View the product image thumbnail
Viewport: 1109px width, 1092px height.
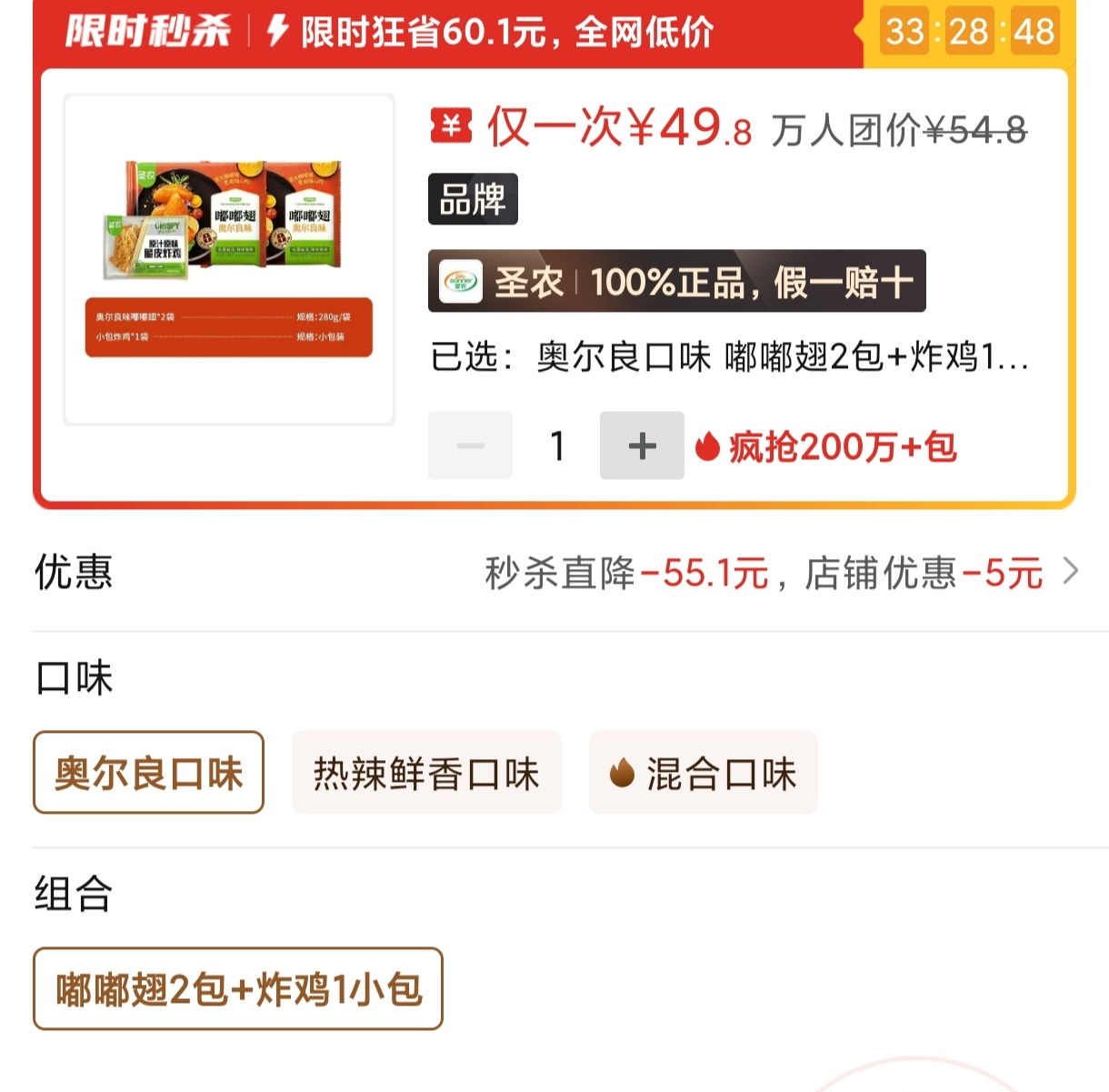point(229,259)
